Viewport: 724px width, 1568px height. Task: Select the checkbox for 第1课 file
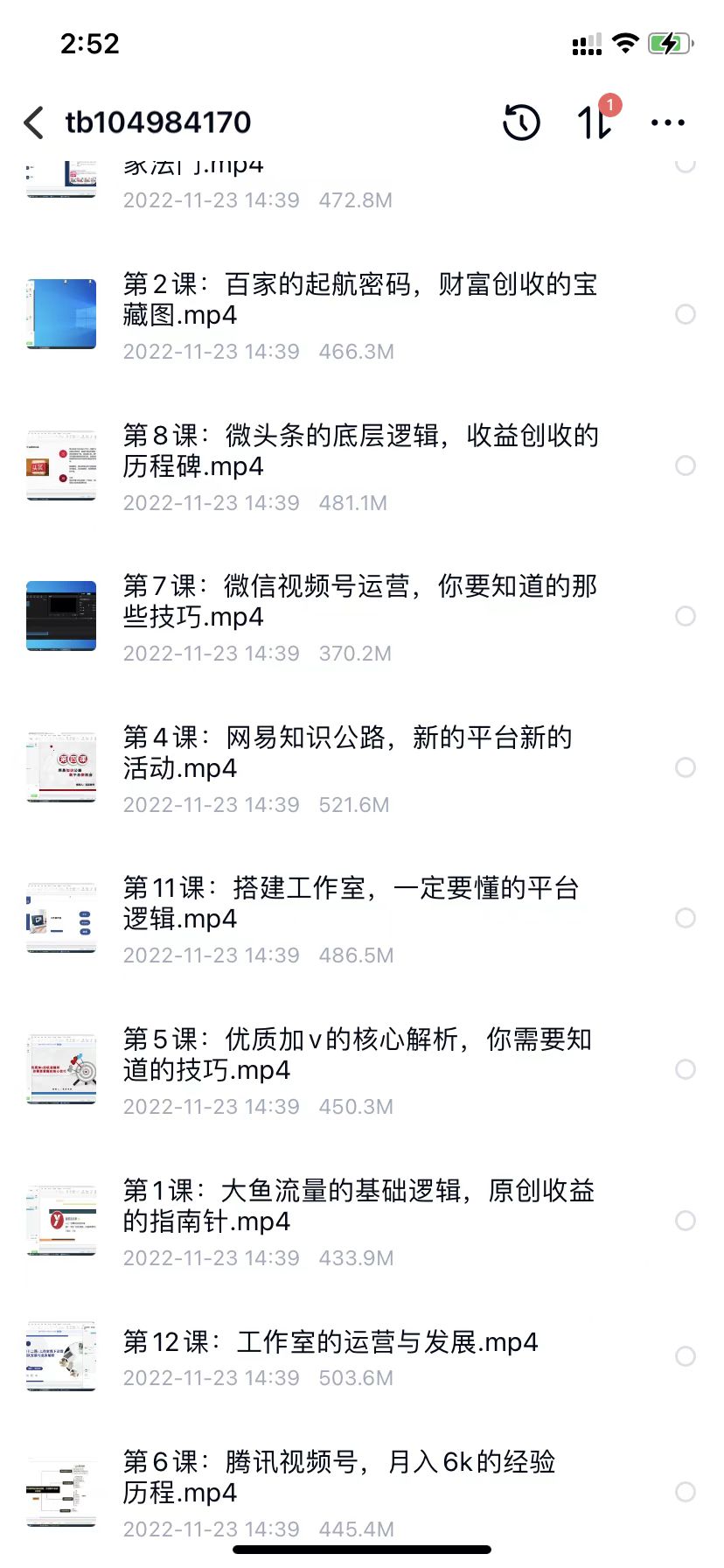(x=686, y=1221)
